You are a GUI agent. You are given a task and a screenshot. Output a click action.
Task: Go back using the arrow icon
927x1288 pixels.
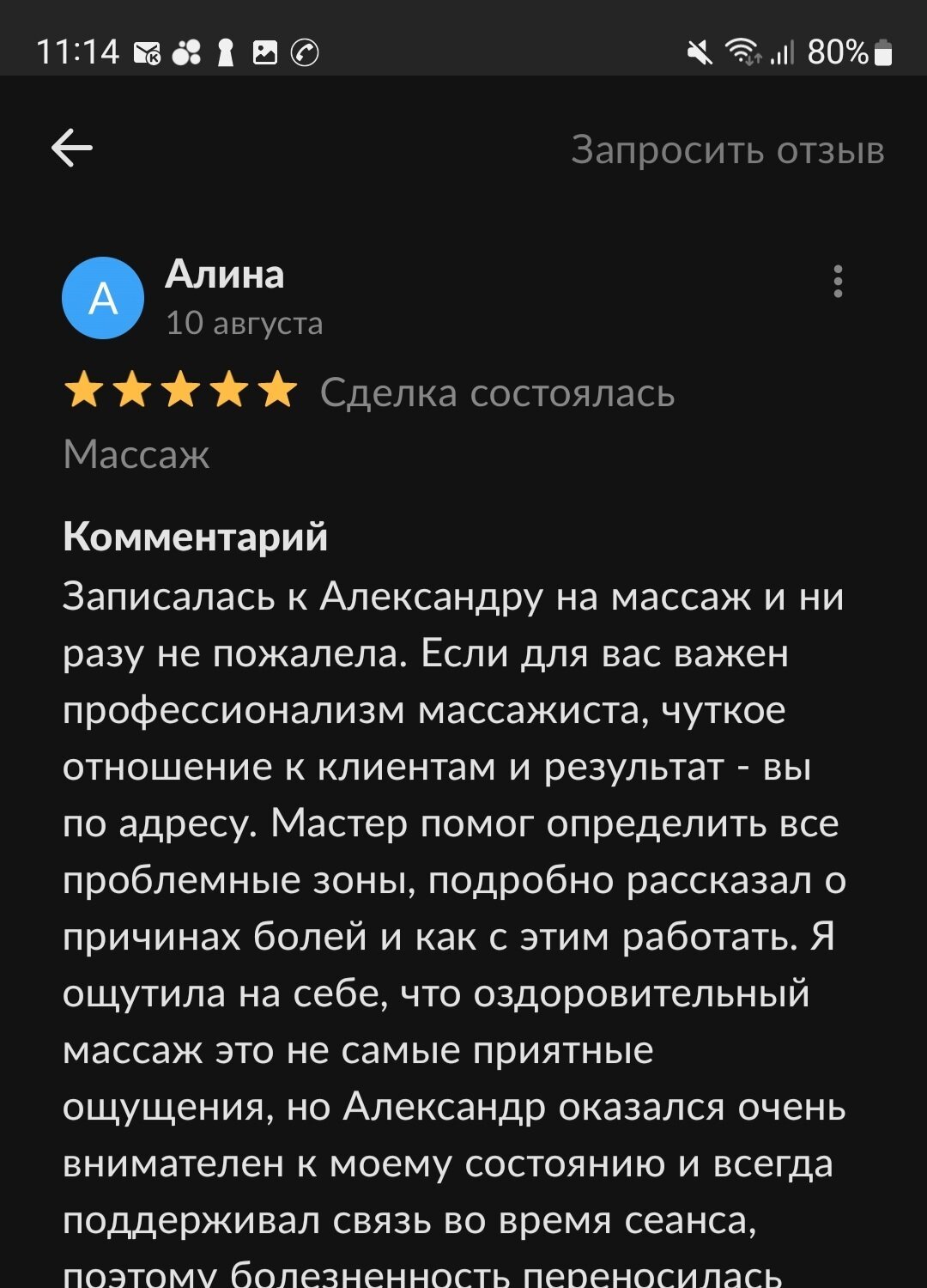click(72, 149)
